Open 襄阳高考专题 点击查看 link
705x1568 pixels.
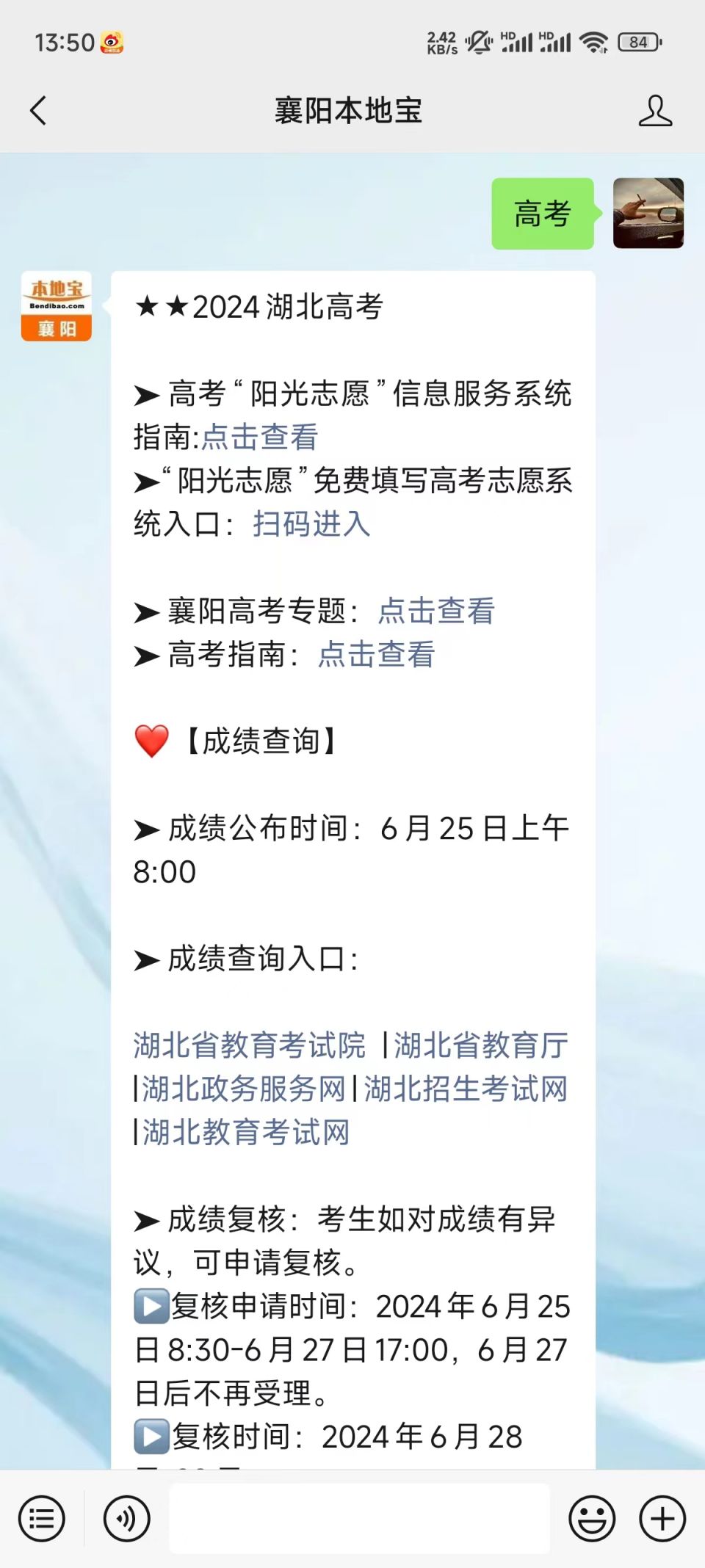point(436,611)
